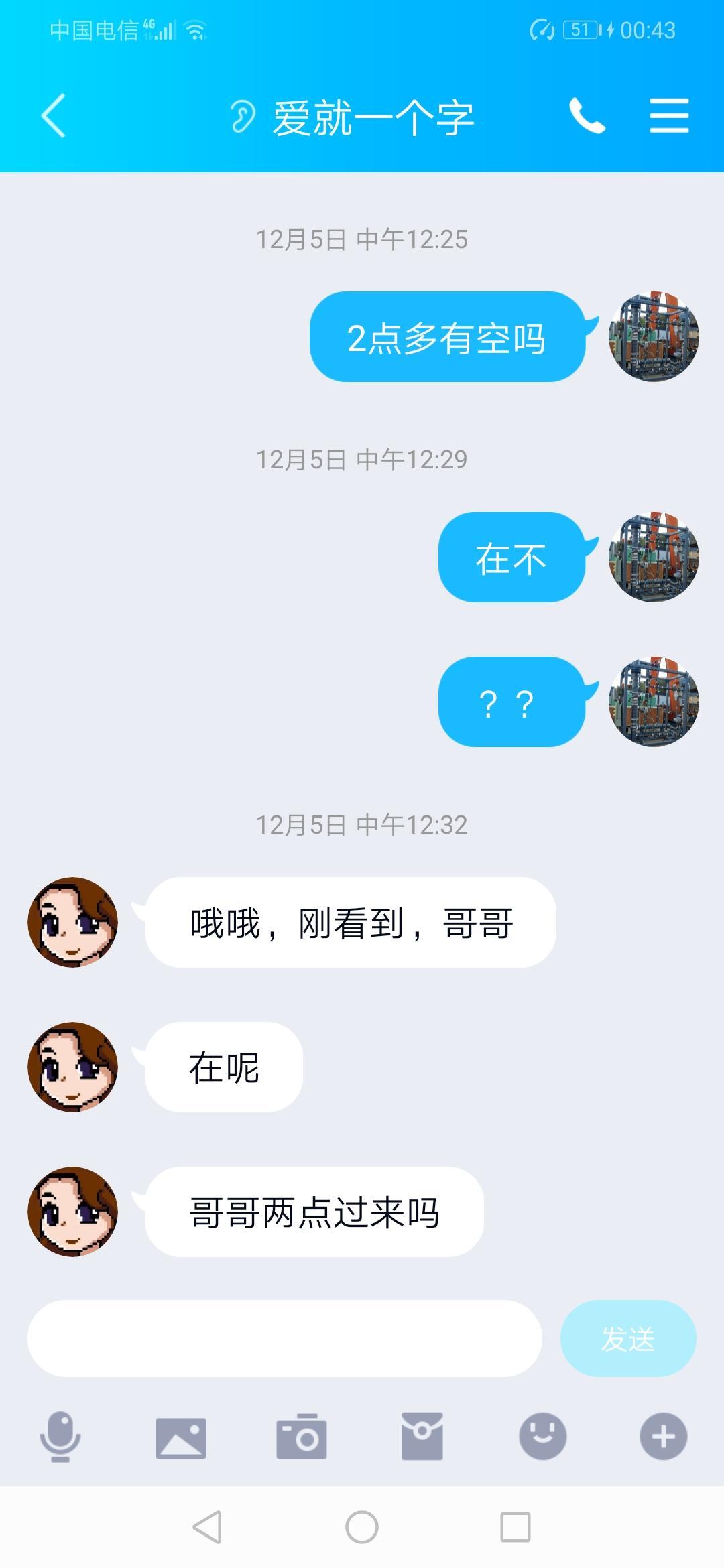Open the chat settings menu
The image size is (724, 1568).
[669, 116]
